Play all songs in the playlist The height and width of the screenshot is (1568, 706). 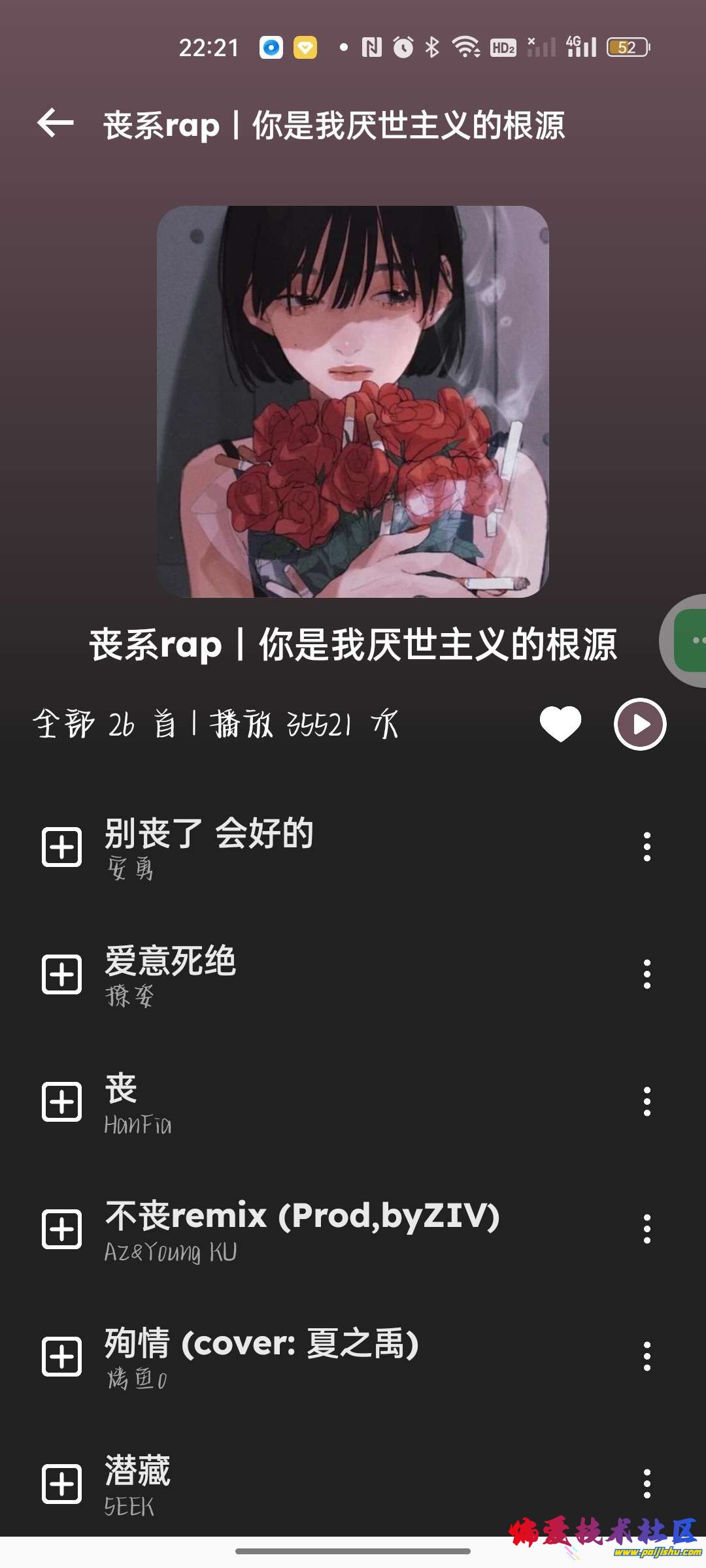pyautogui.click(x=640, y=724)
